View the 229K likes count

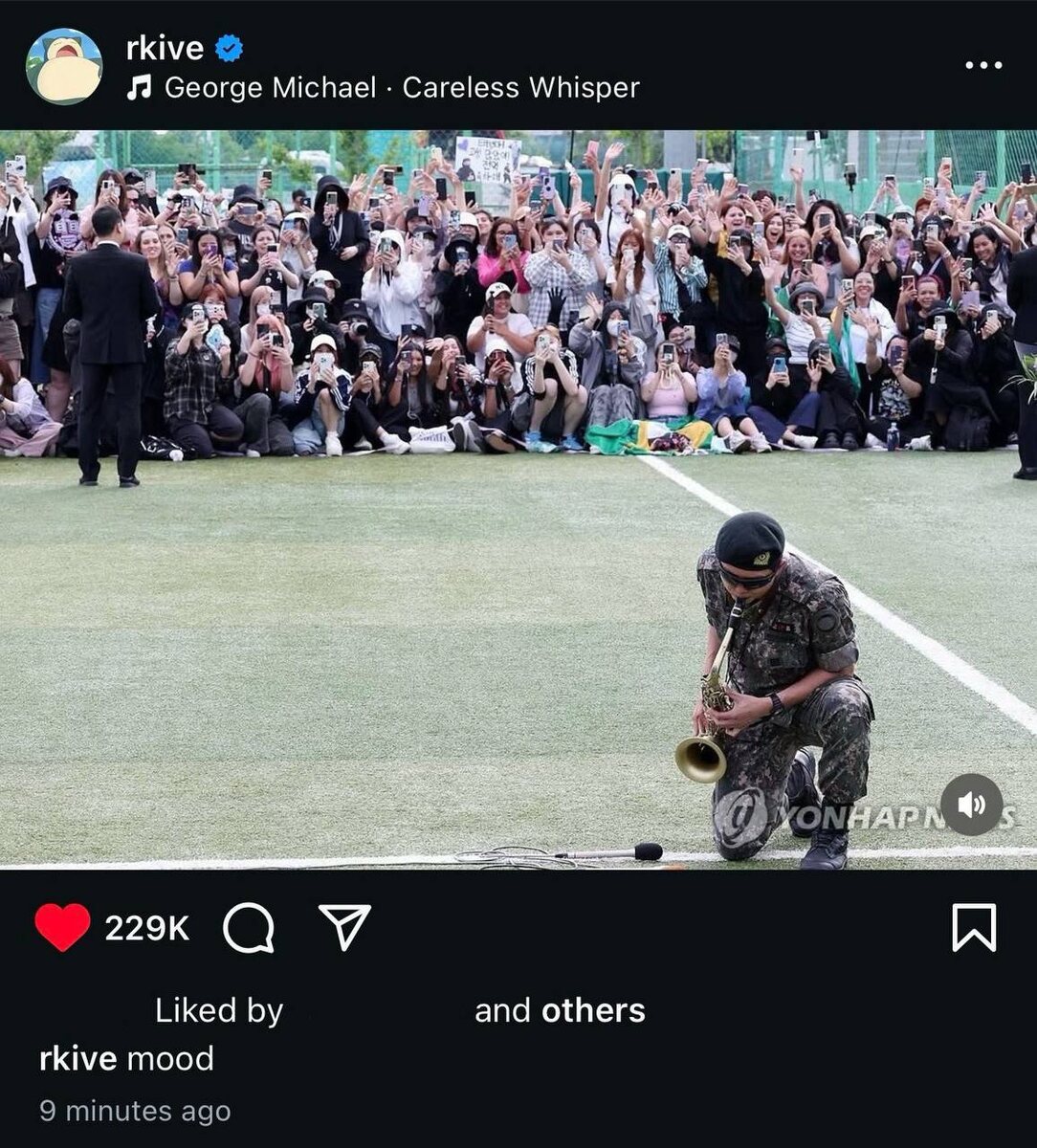pyautogui.click(x=146, y=928)
